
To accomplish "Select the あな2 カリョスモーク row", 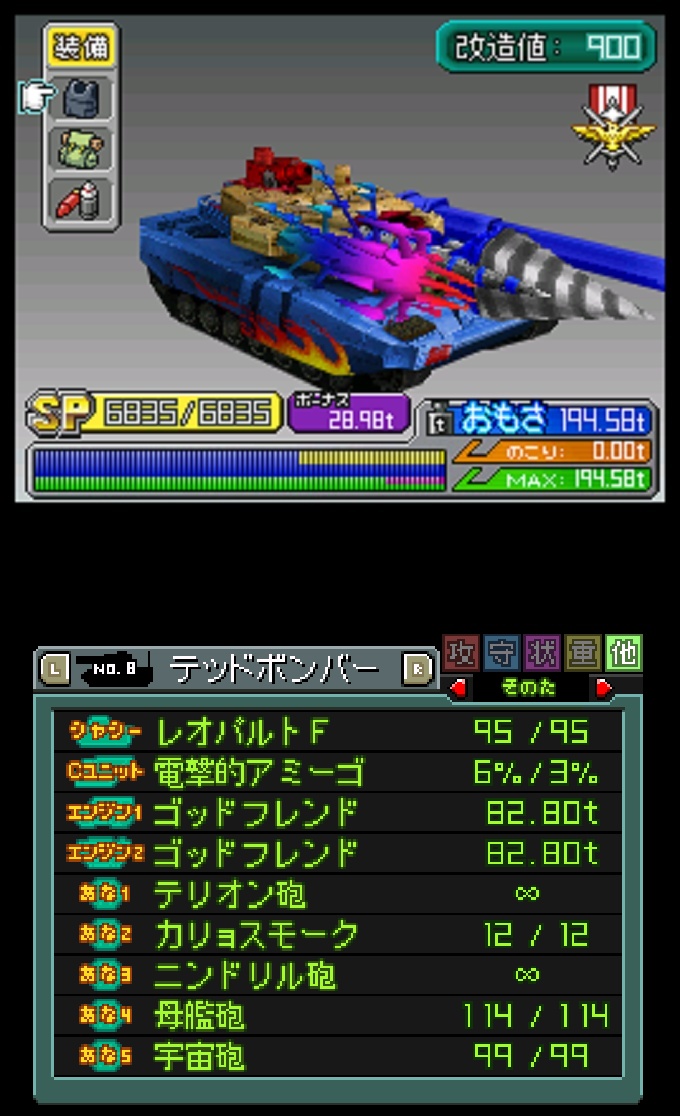I will [338, 934].
